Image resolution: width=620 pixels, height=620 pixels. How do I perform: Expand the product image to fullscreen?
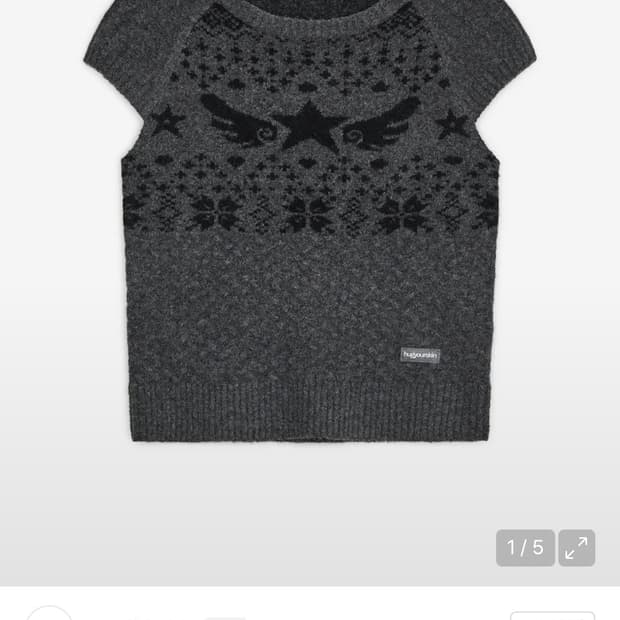[576, 548]
